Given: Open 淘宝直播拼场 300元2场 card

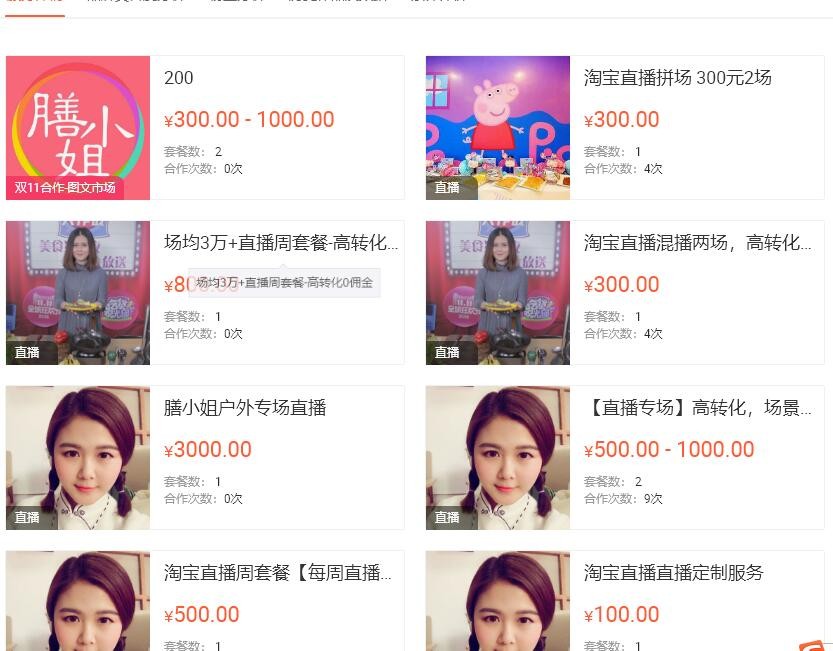Looking at the screenshot, I should [677, 78].
